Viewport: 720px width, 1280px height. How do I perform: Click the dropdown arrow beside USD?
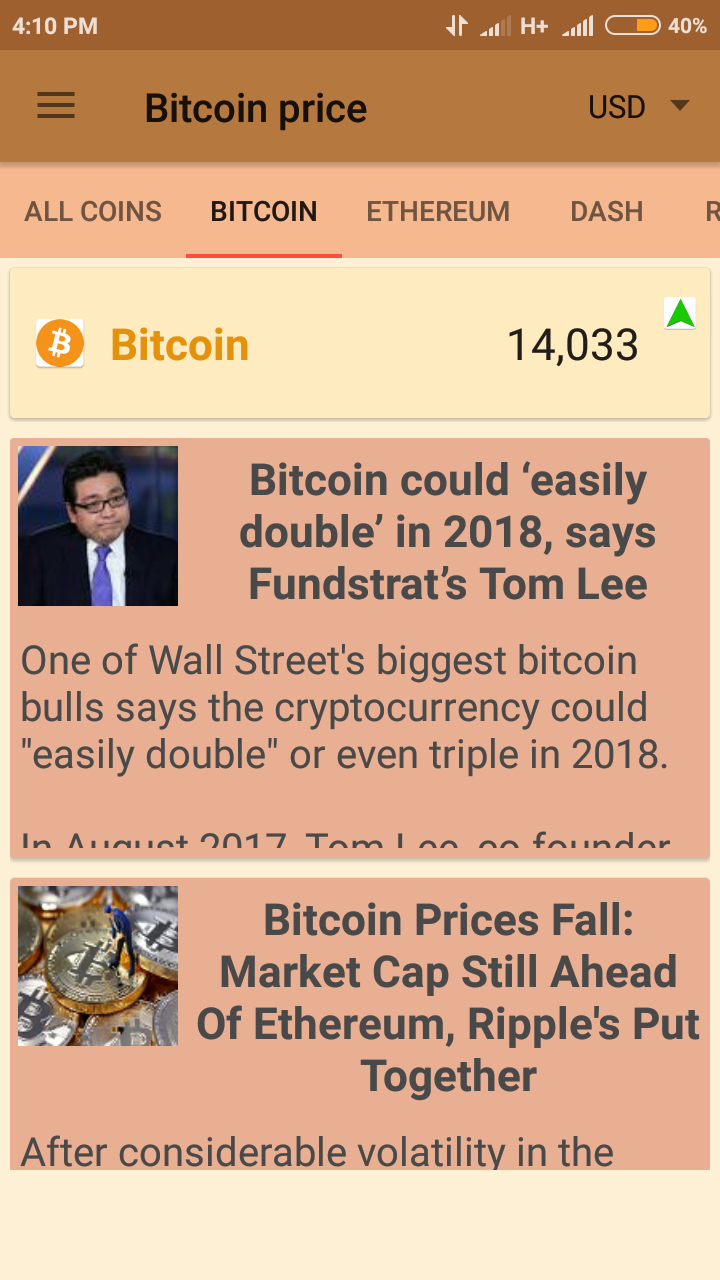(x=679, y=106)
